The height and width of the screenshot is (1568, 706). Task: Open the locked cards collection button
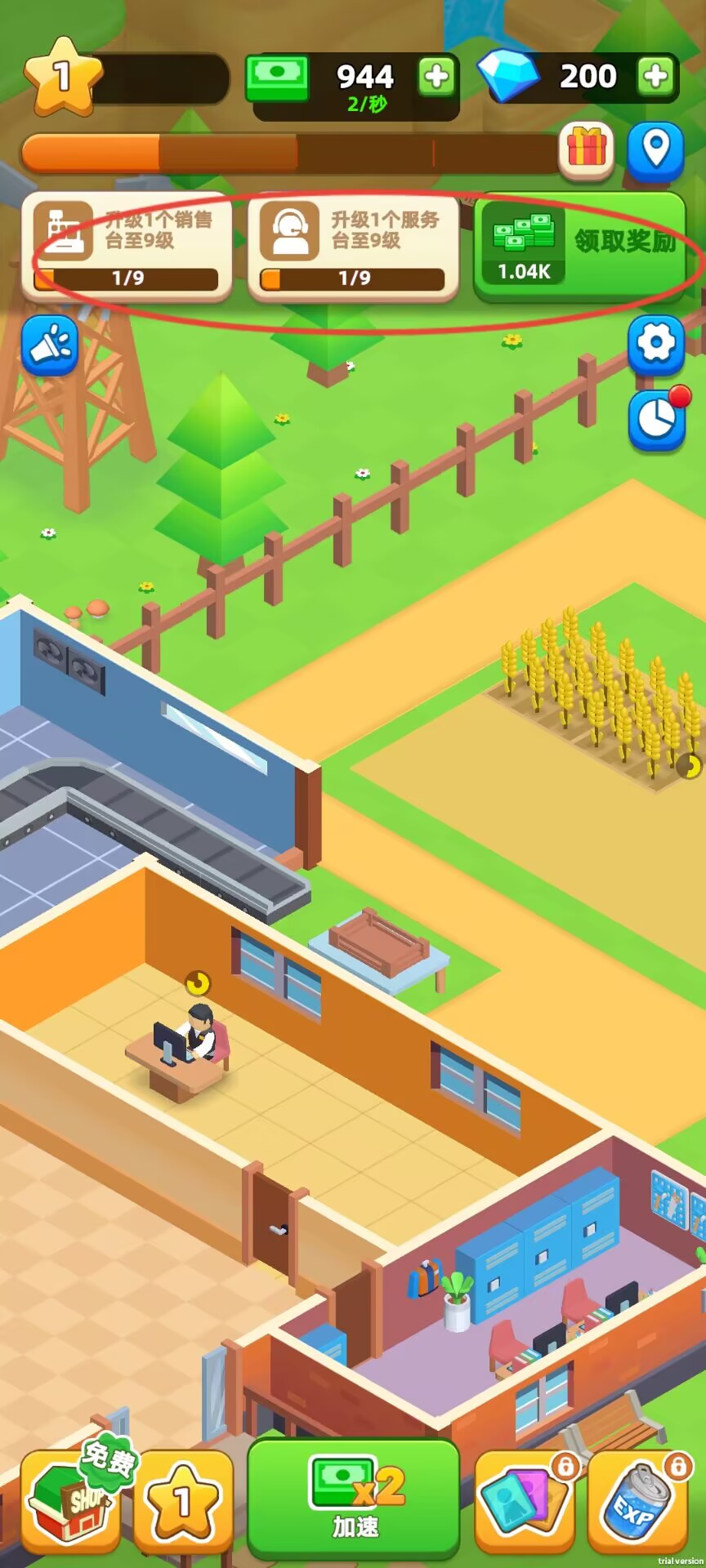(x=525, y=1503)
